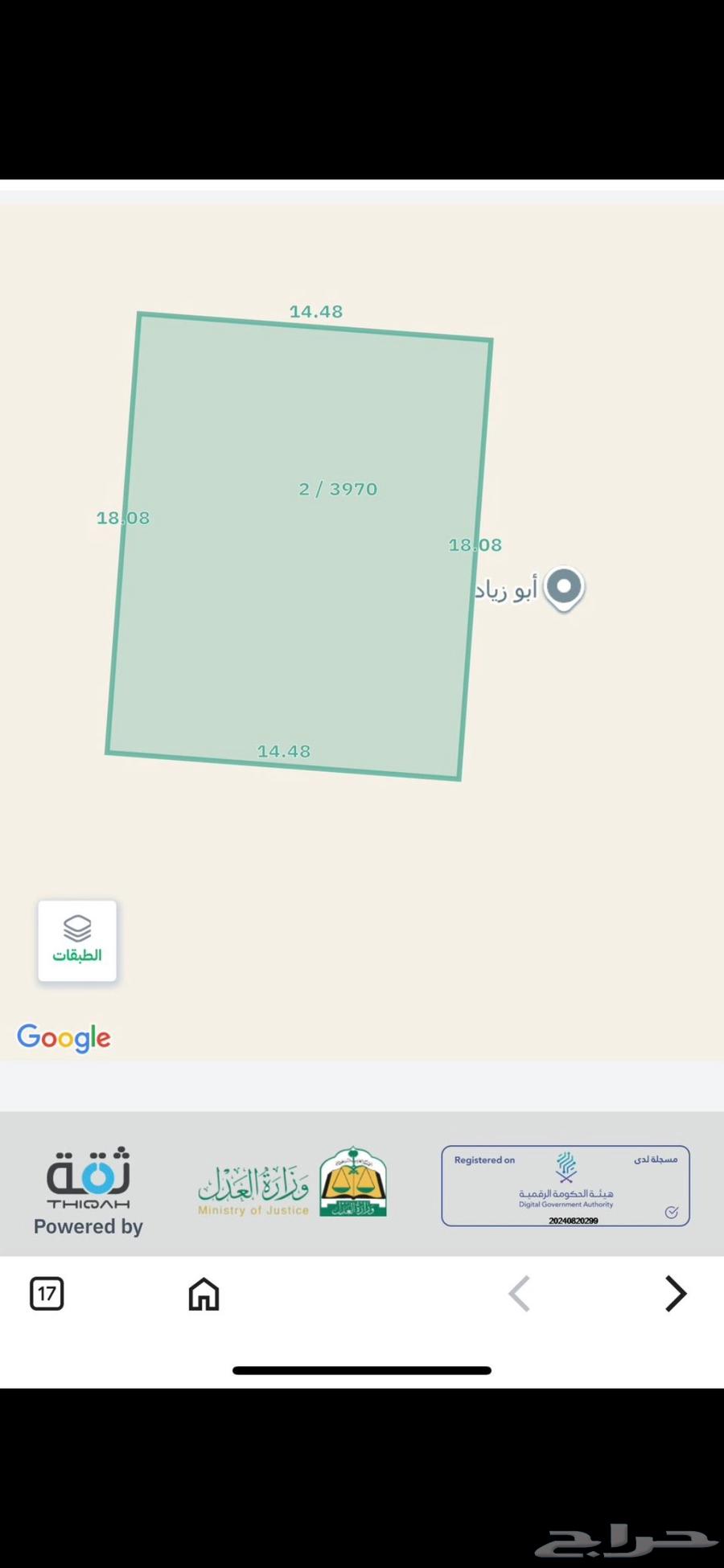
Task: Select the أبو زياد map pin
Action: [564, 587]
